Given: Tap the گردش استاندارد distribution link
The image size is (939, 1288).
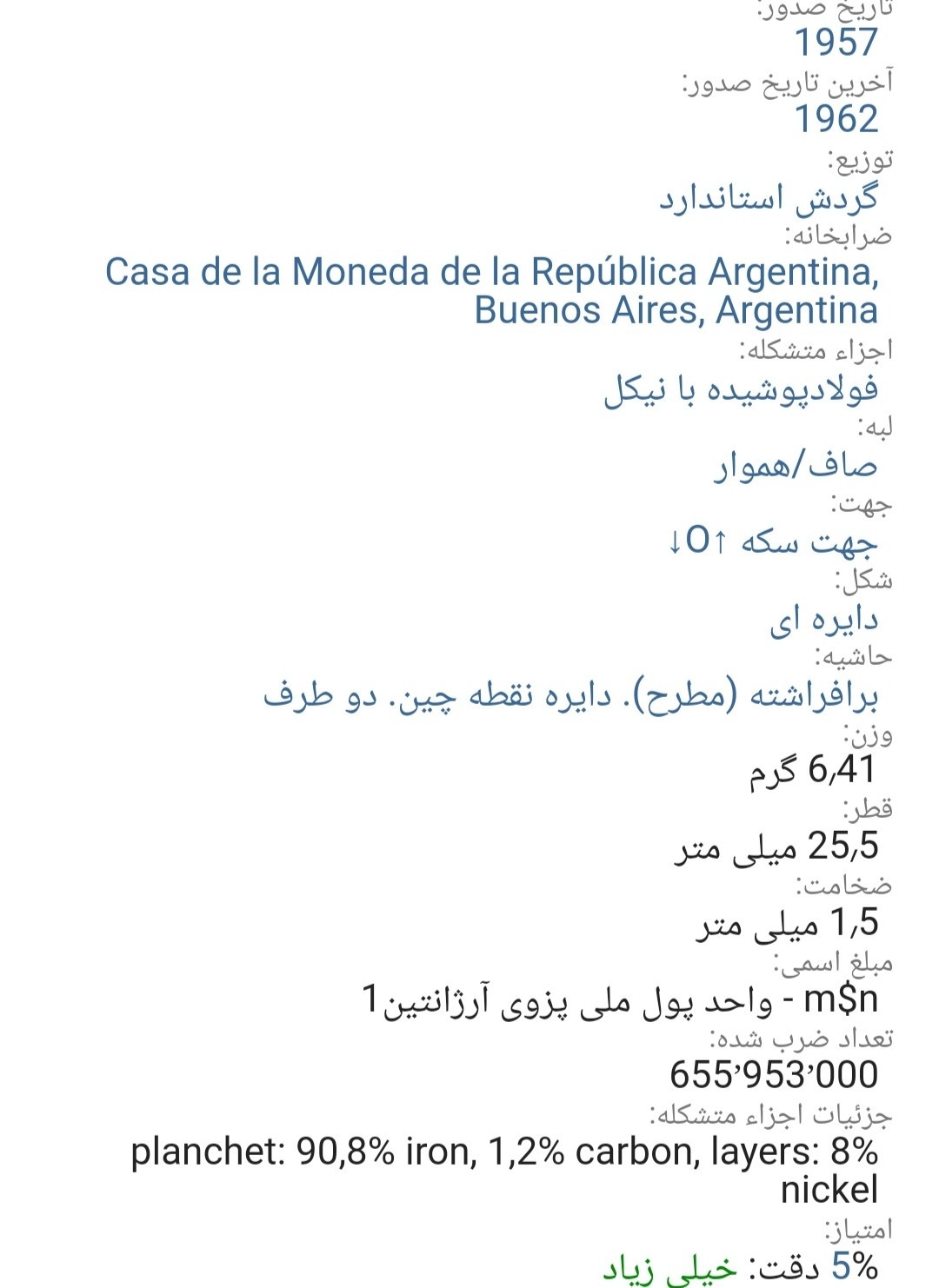Looking at the screenshot, I should pos(768,197).
